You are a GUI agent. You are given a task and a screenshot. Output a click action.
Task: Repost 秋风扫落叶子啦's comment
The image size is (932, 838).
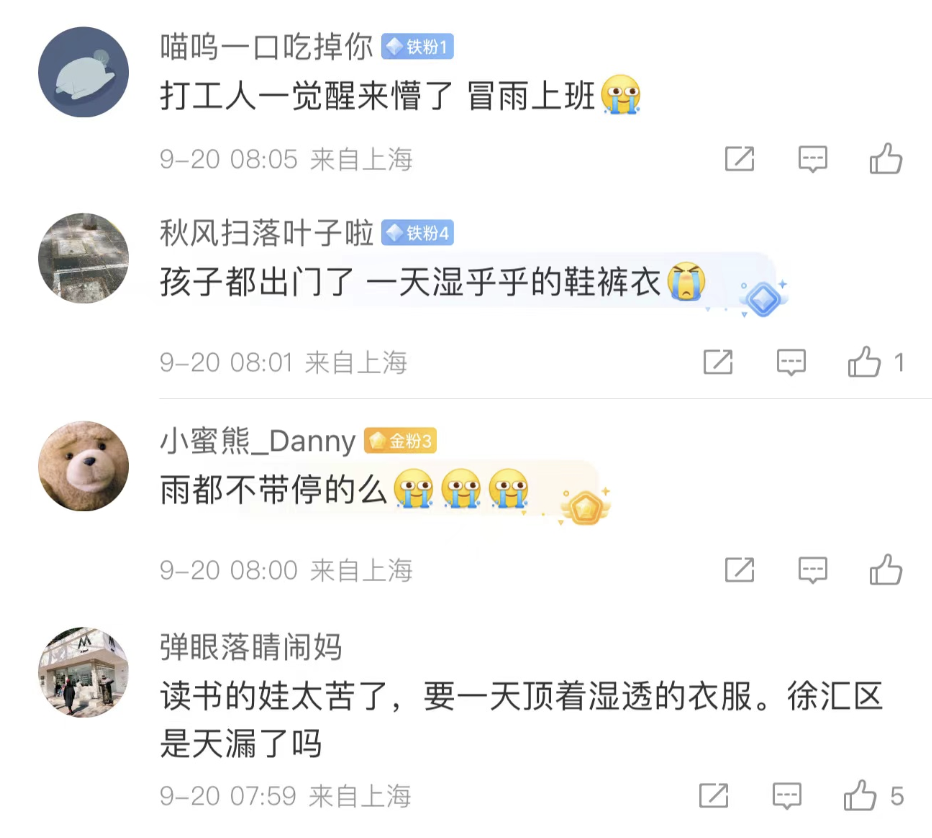tap(718, 362)
